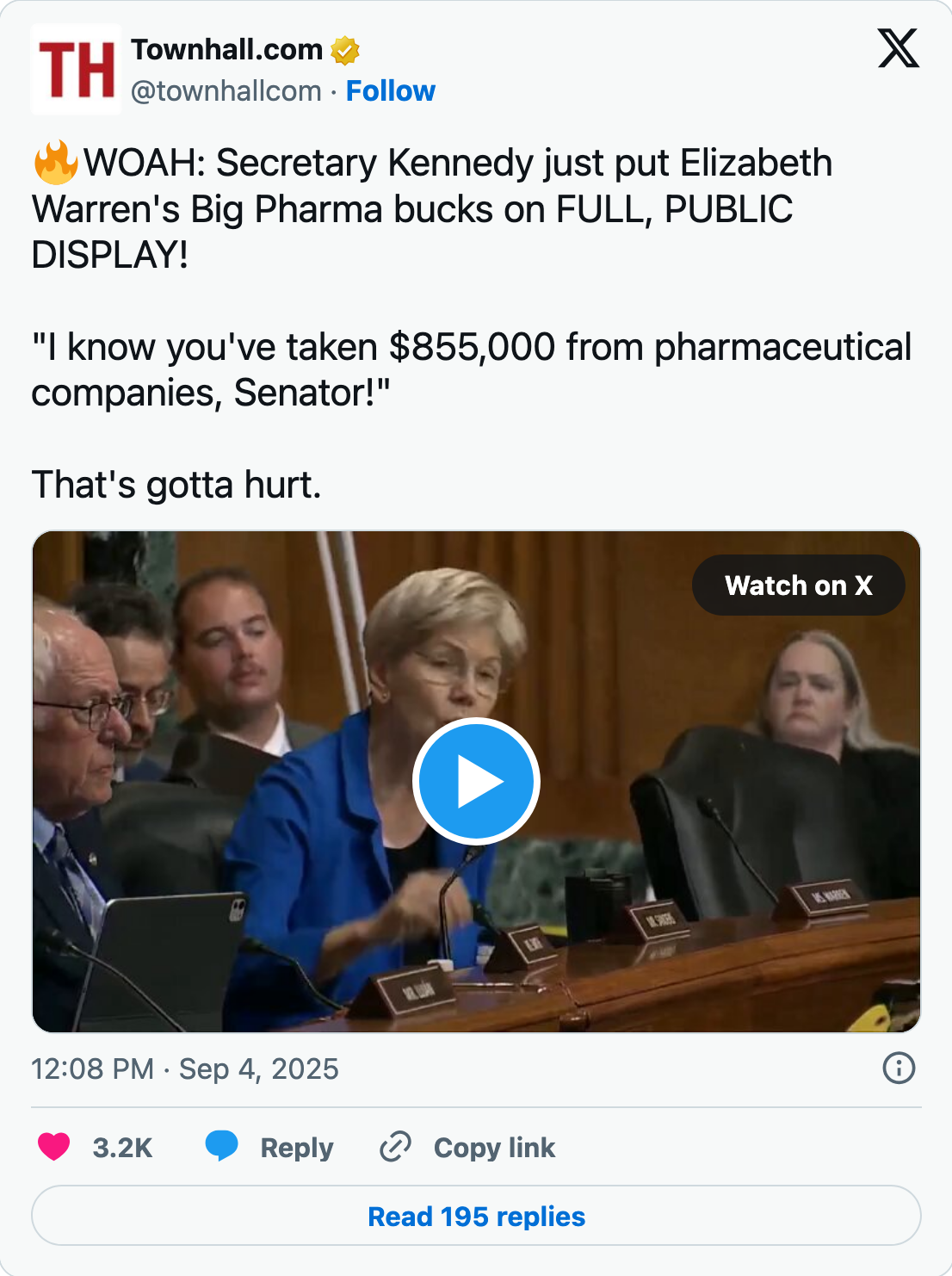
Task: Play the embedded video
Action: pyautogui.click(x=476, y=781)
